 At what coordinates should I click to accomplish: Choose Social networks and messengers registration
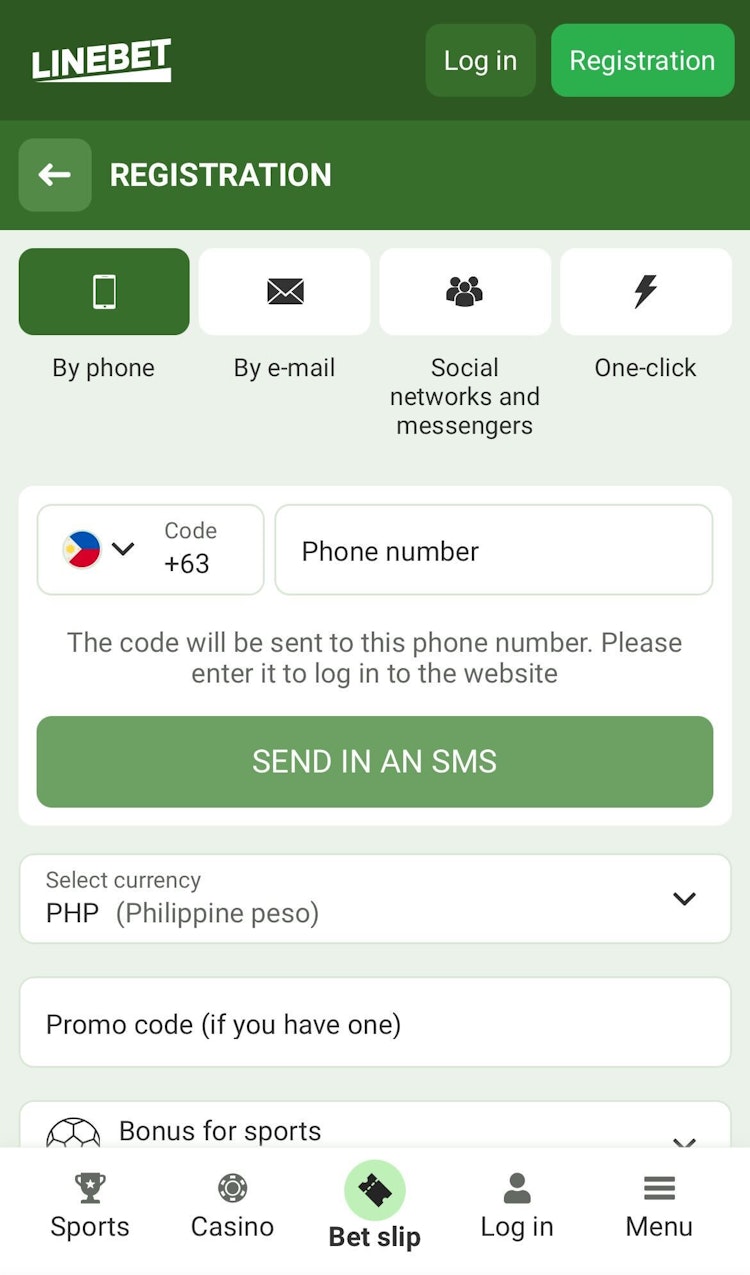pos(465,292)
